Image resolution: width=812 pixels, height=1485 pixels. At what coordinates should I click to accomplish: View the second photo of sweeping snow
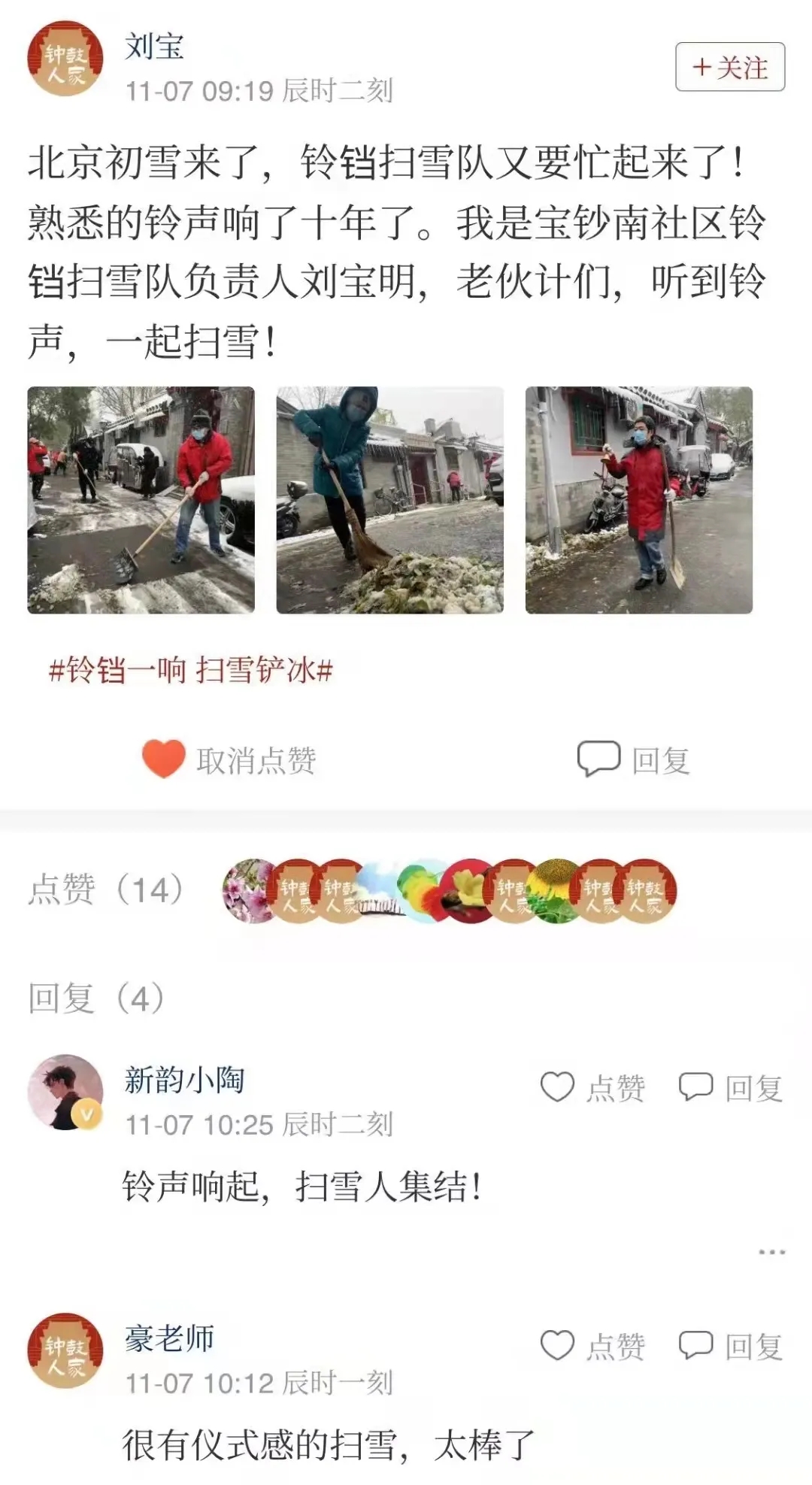click(x=389, y=500)
